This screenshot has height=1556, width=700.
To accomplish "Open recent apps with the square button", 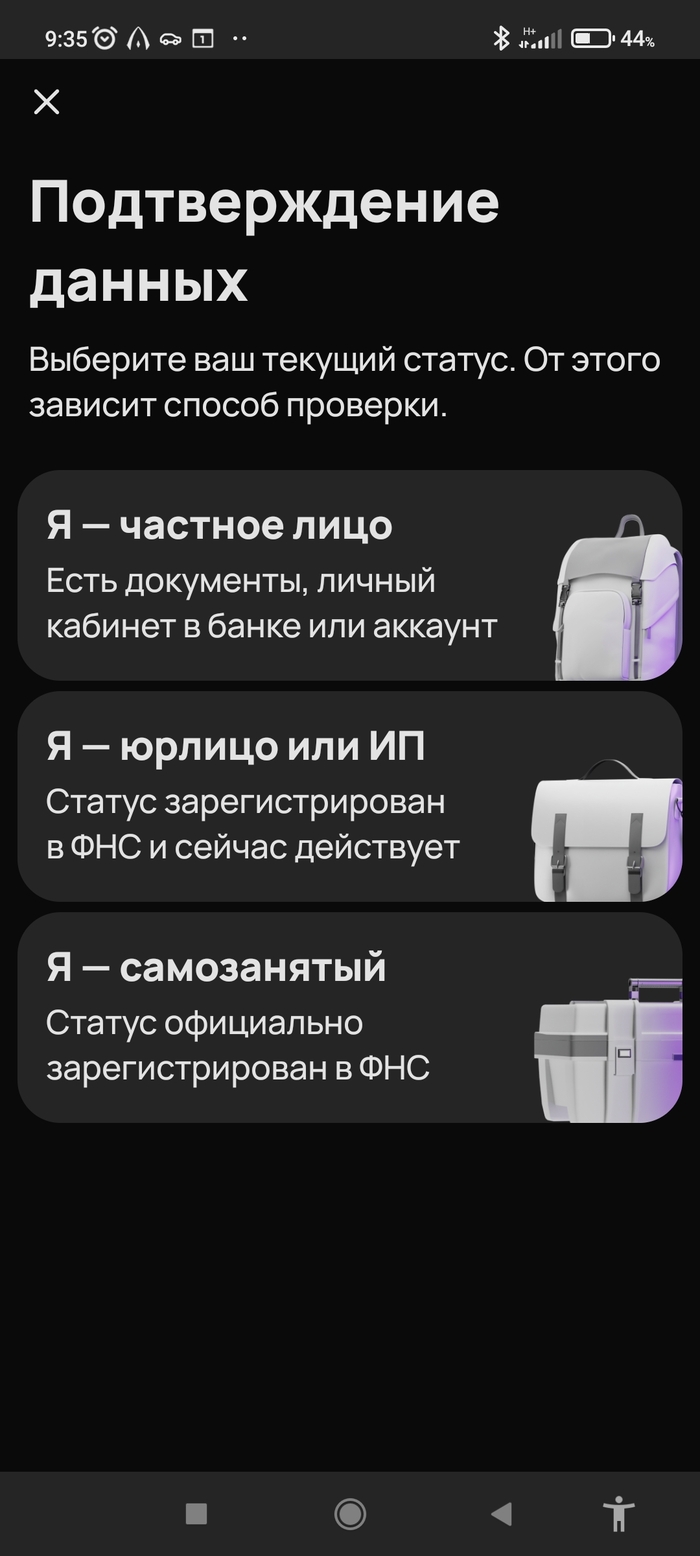I will point(196,1514).
